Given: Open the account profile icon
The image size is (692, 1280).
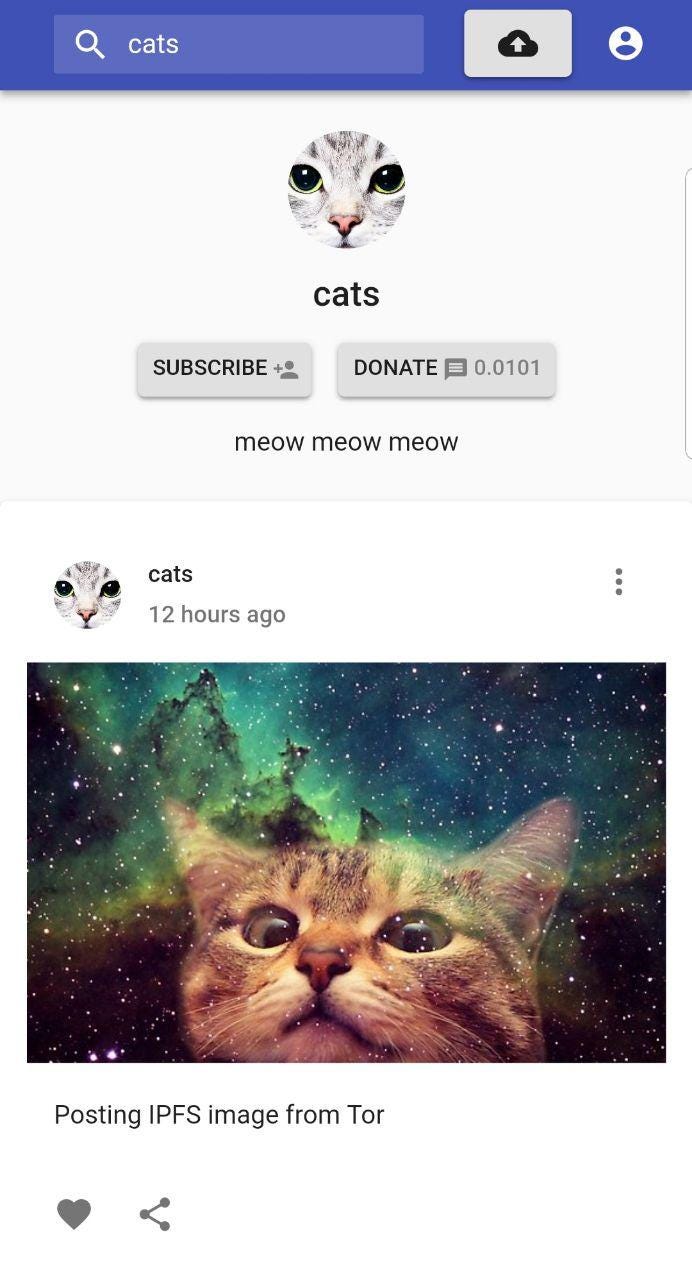Looking at the screenshot, I should pos(625,44).
